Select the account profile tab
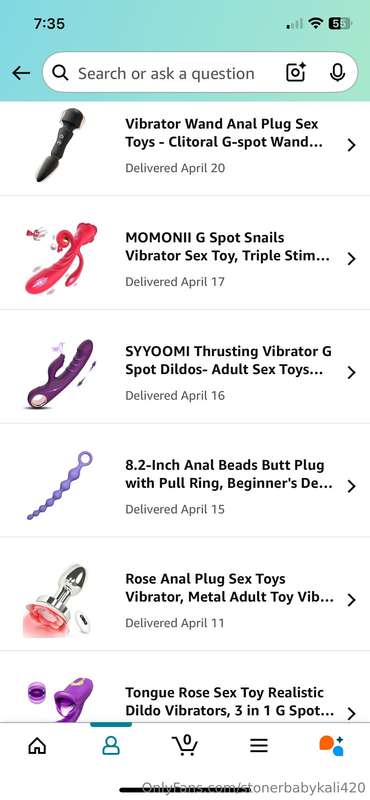Viewport: 370px width, 800px height. (111, 746)
